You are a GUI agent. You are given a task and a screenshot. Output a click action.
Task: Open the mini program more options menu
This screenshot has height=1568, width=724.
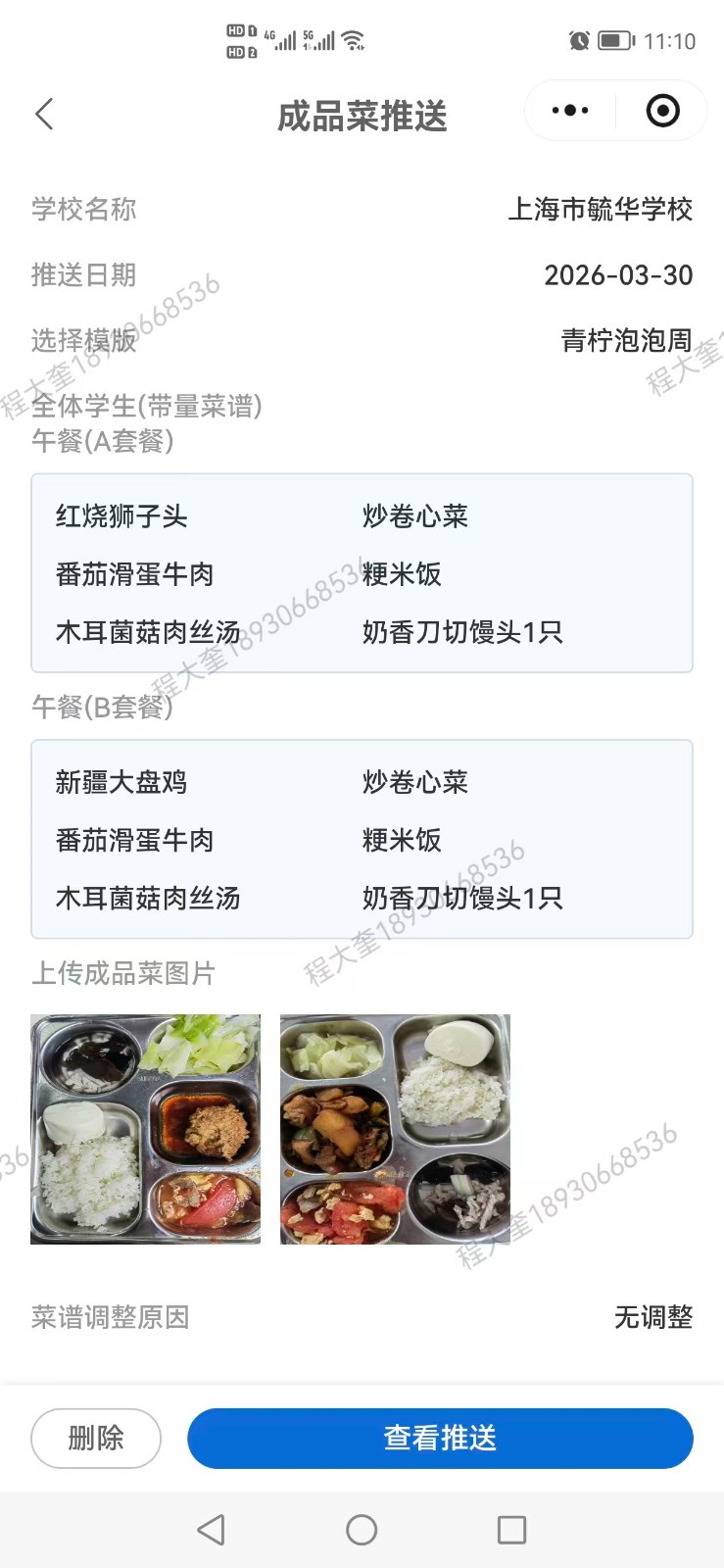click(x=570, y=111)
